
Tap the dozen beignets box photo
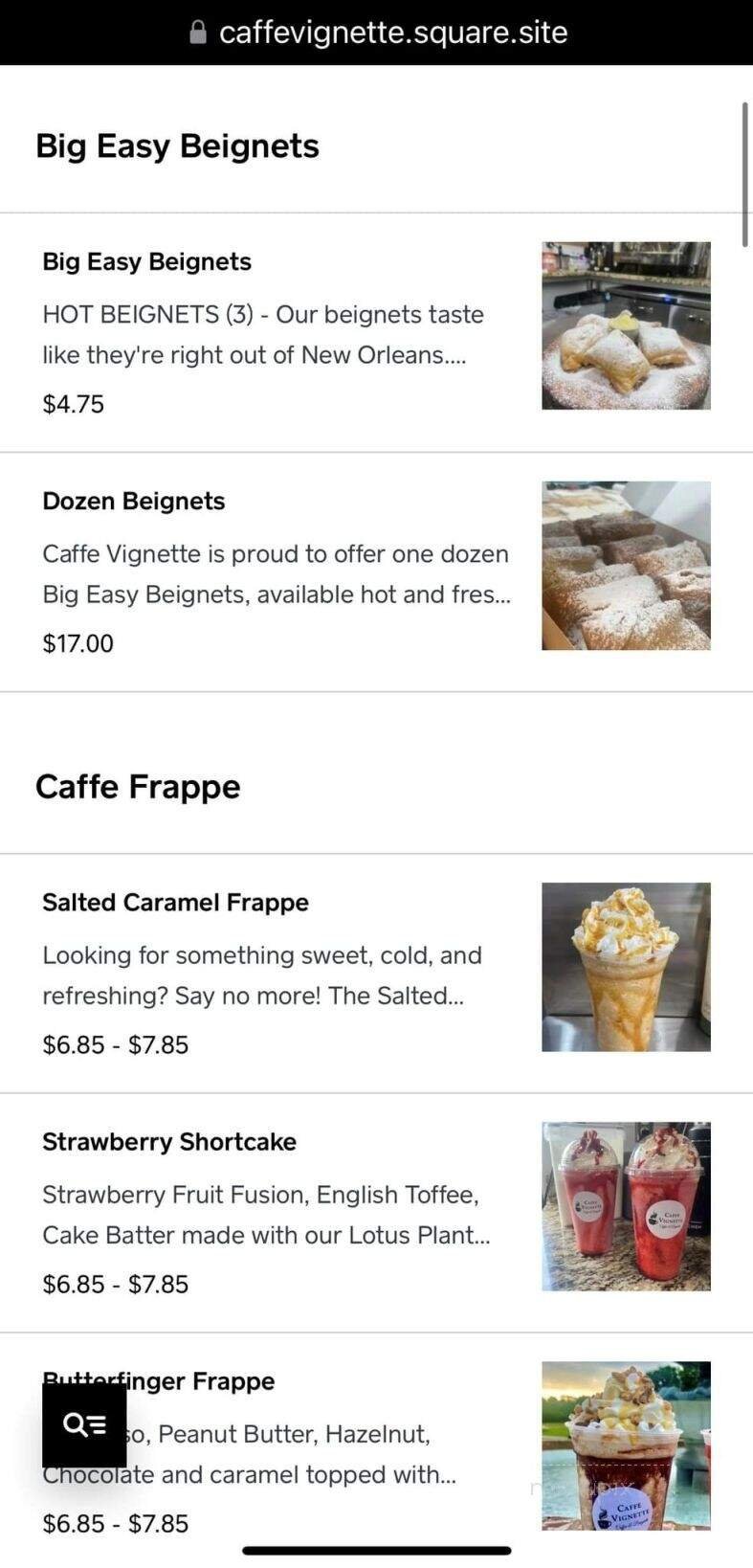[x=626, y=565]
